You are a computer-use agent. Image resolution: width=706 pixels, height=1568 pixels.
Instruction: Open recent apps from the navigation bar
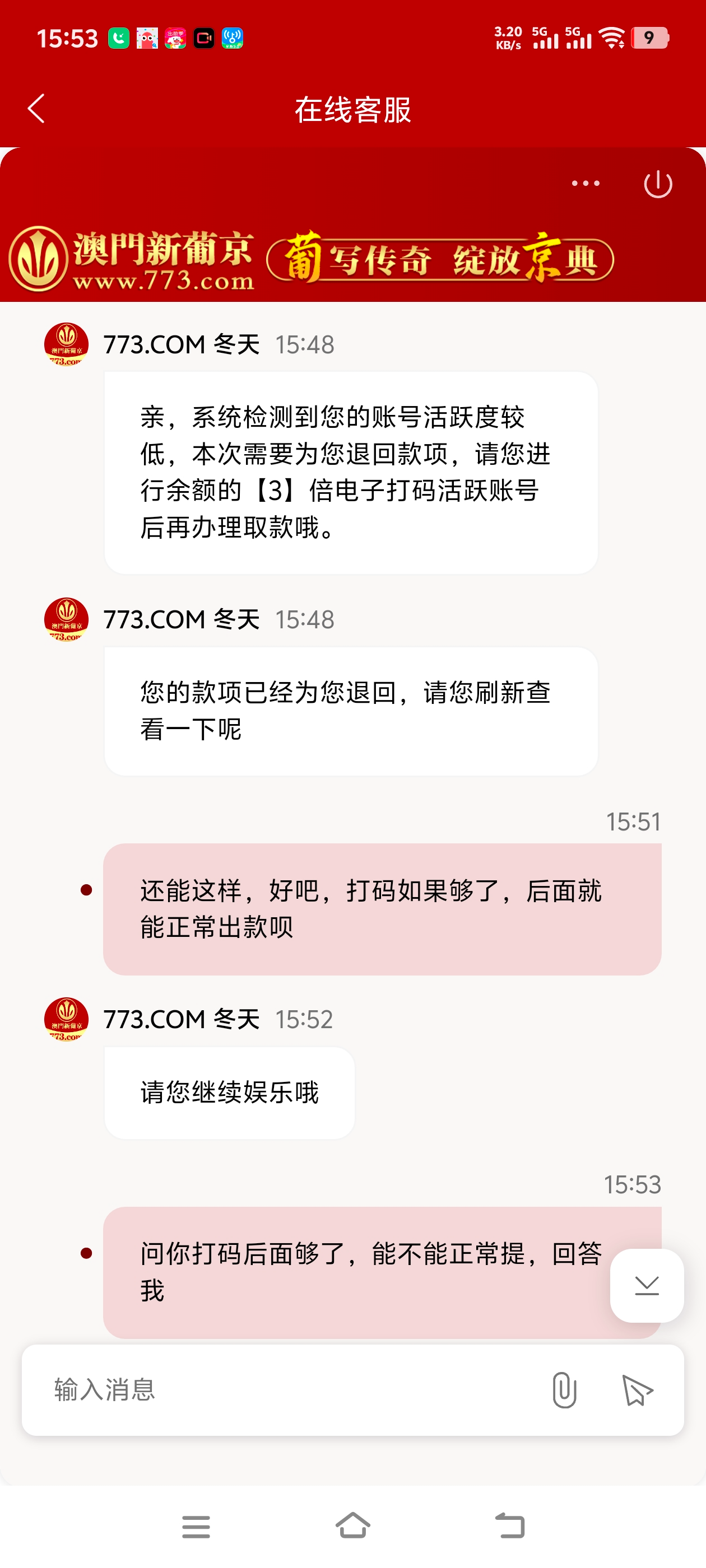[196, 1526]
